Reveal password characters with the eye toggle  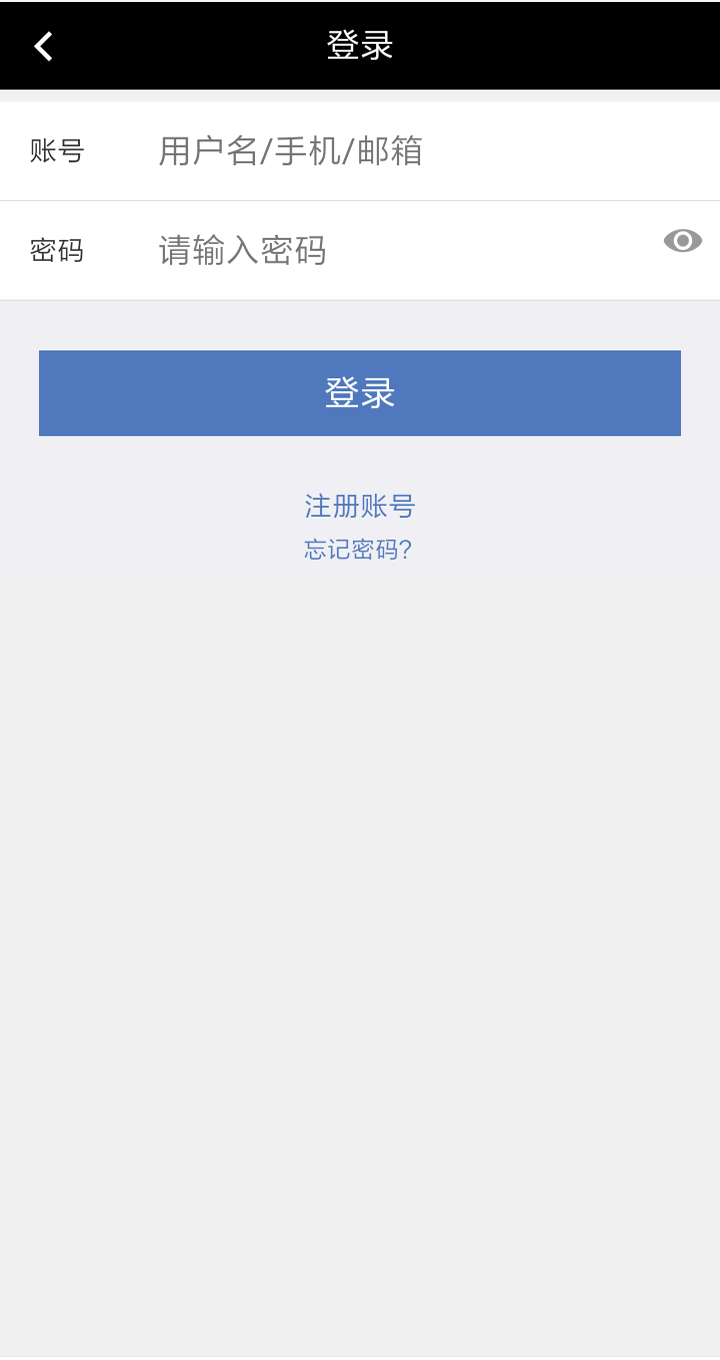pos(682,240)
